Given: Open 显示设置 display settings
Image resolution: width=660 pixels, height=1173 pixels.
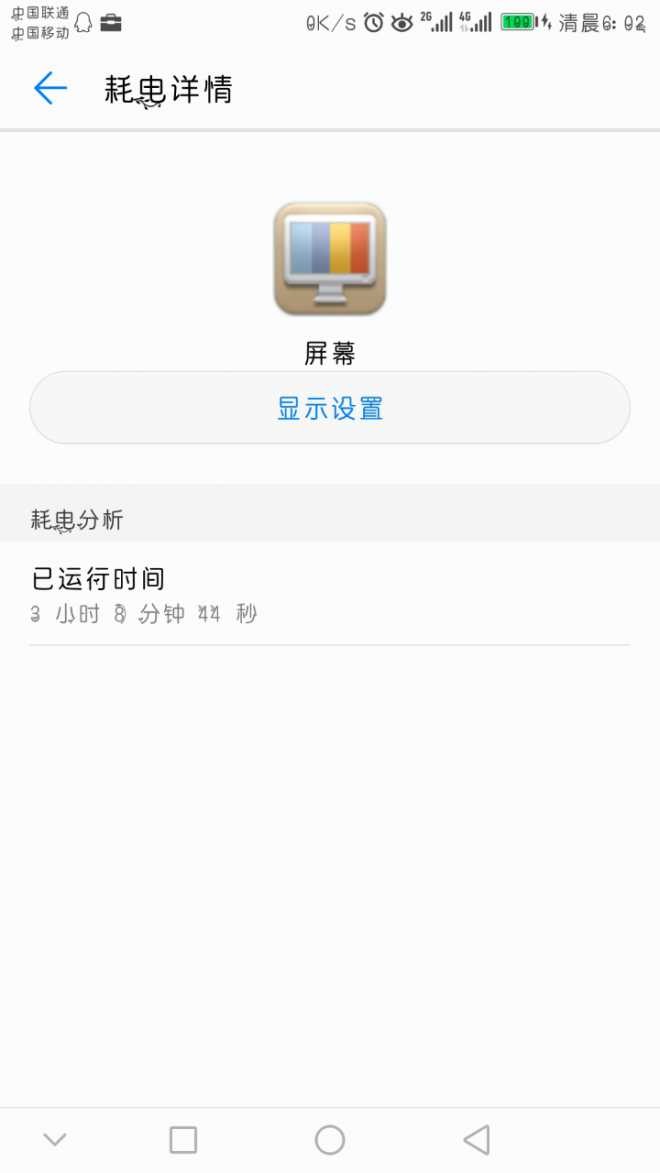Looking at the screenshot, I should (330, 408).
